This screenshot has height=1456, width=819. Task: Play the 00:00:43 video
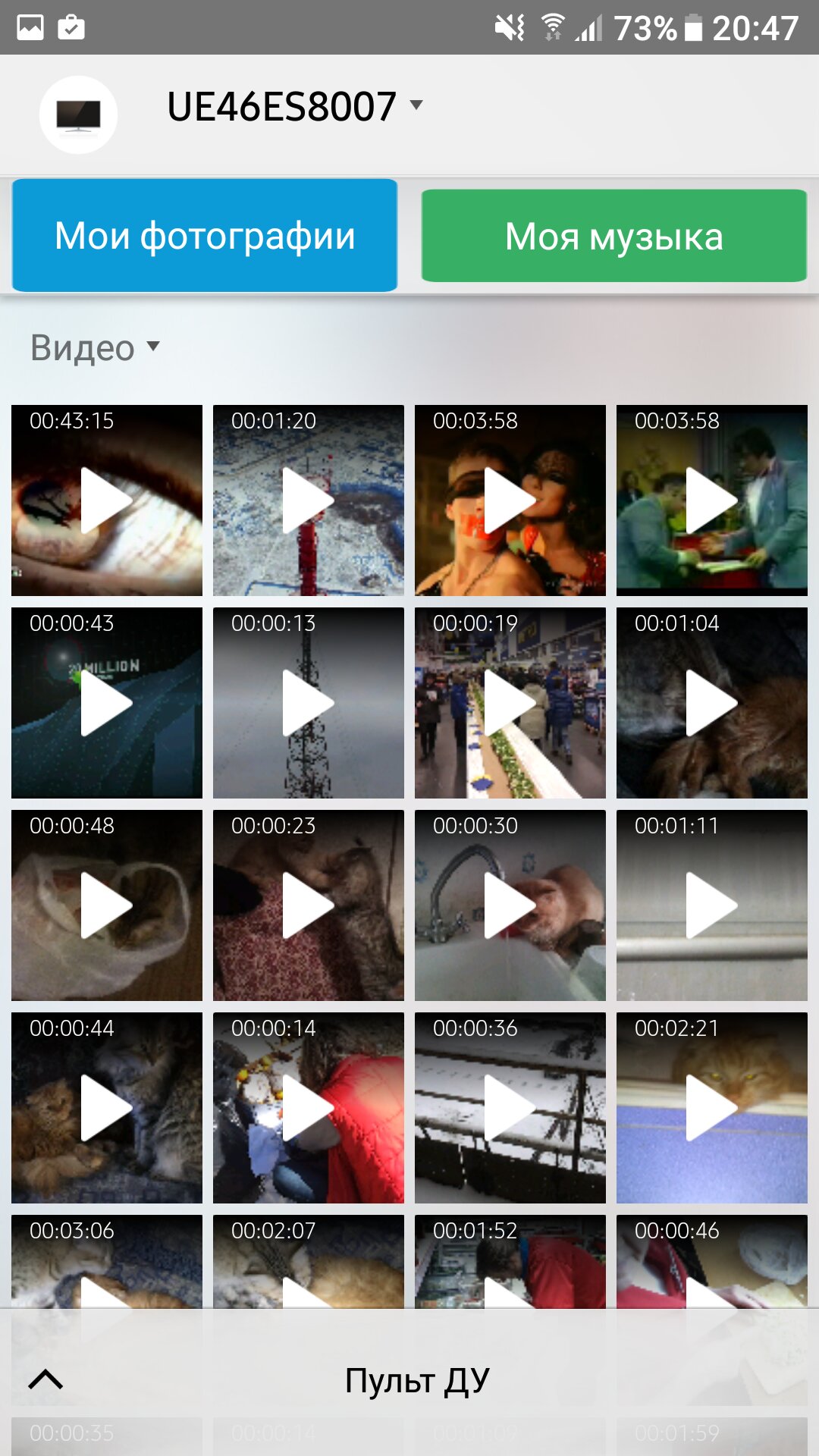pyautogui.click(x=107, y=703)
